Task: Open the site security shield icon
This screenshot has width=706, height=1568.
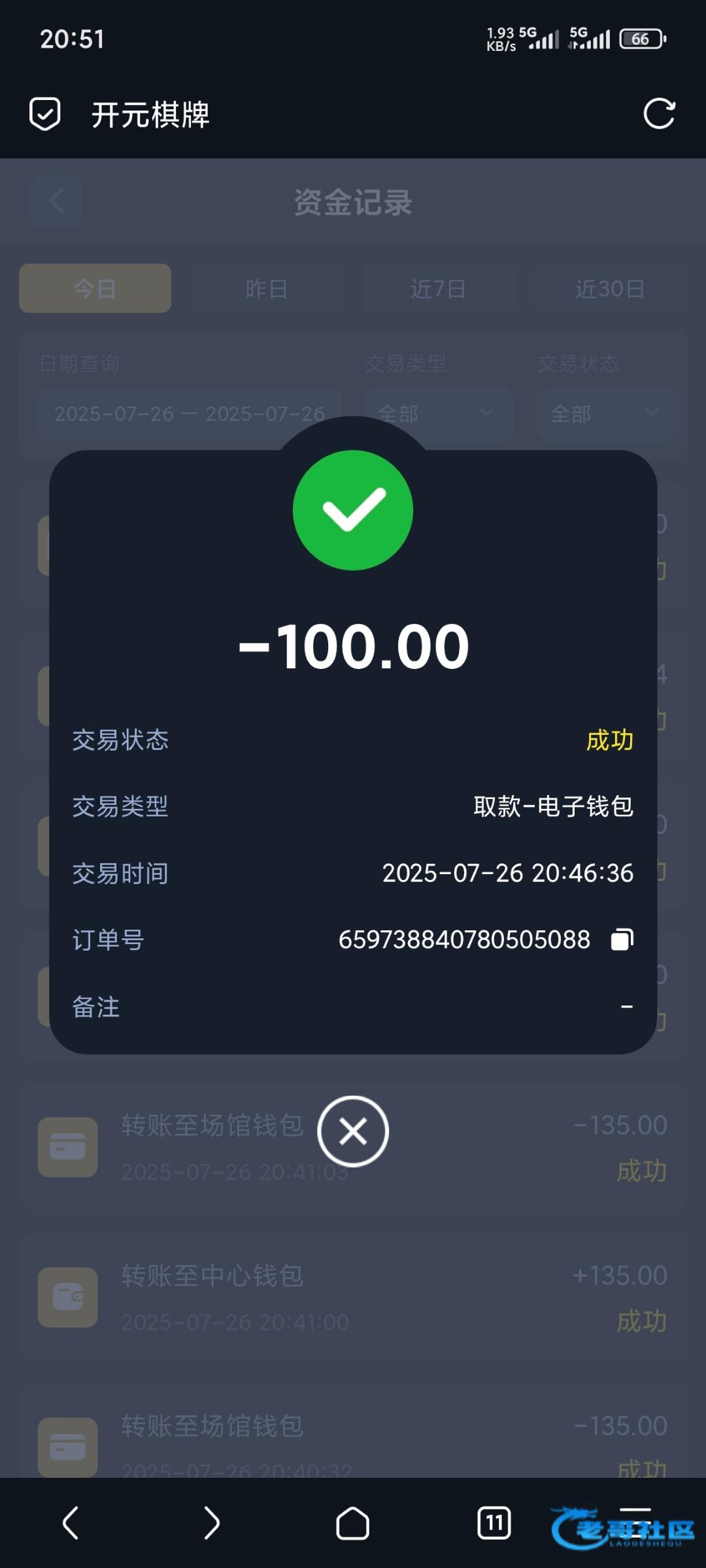Action: coord(45,114)
